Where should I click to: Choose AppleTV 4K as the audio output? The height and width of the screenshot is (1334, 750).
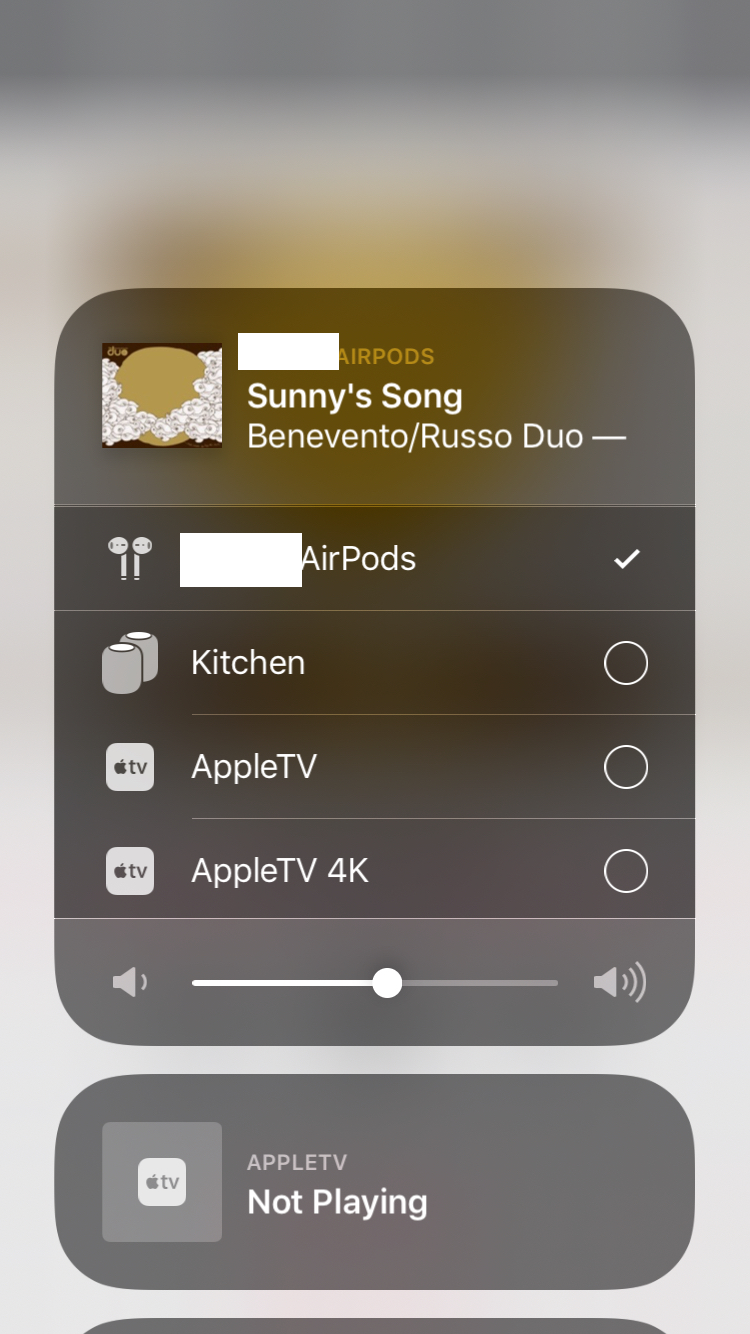coord(374,871)
